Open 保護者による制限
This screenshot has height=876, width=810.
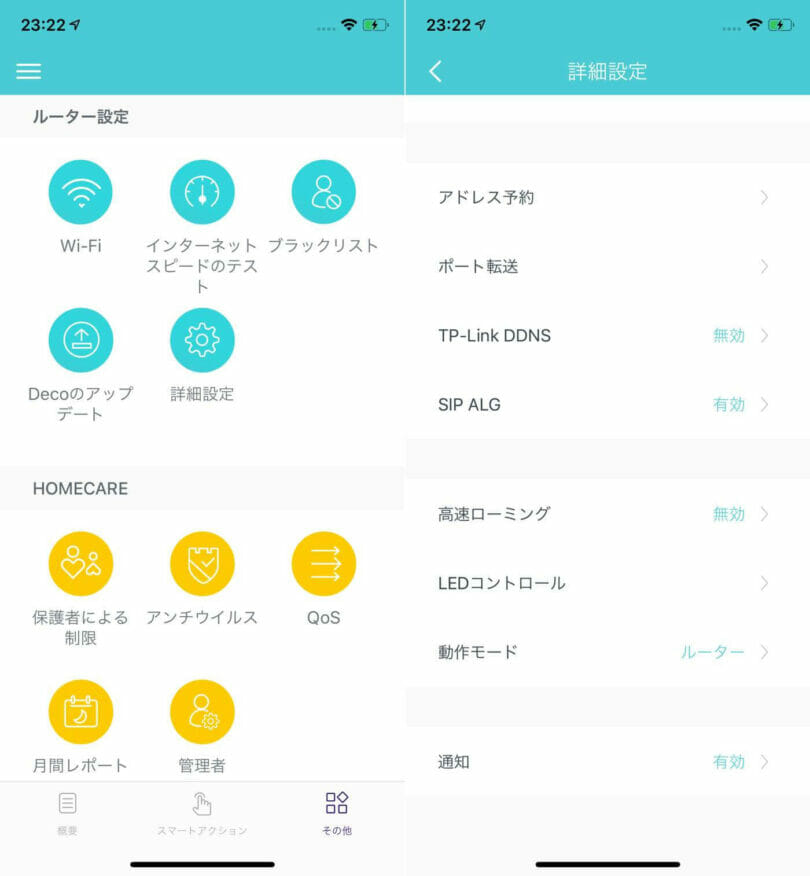81,564
